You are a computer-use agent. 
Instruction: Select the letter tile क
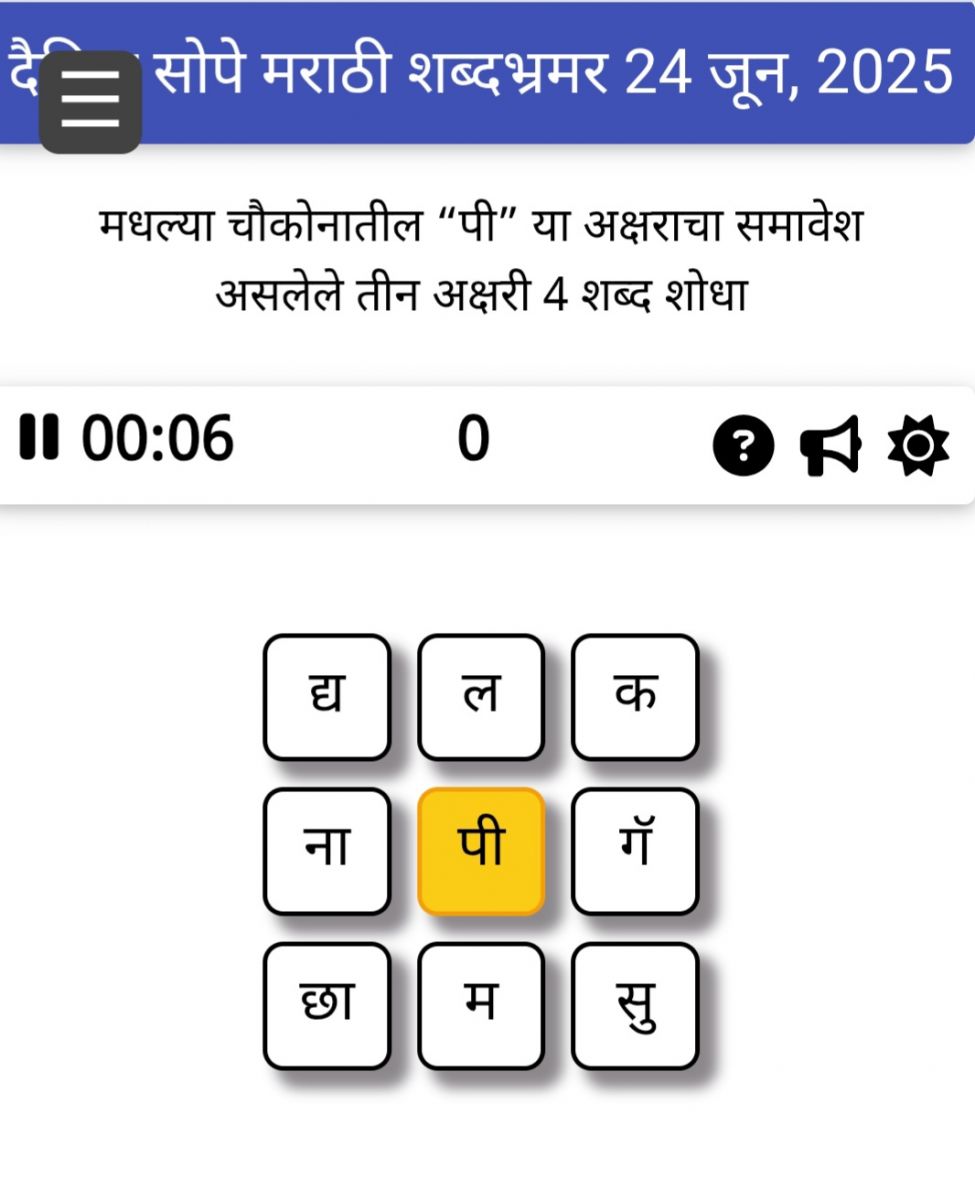[634, 697]
